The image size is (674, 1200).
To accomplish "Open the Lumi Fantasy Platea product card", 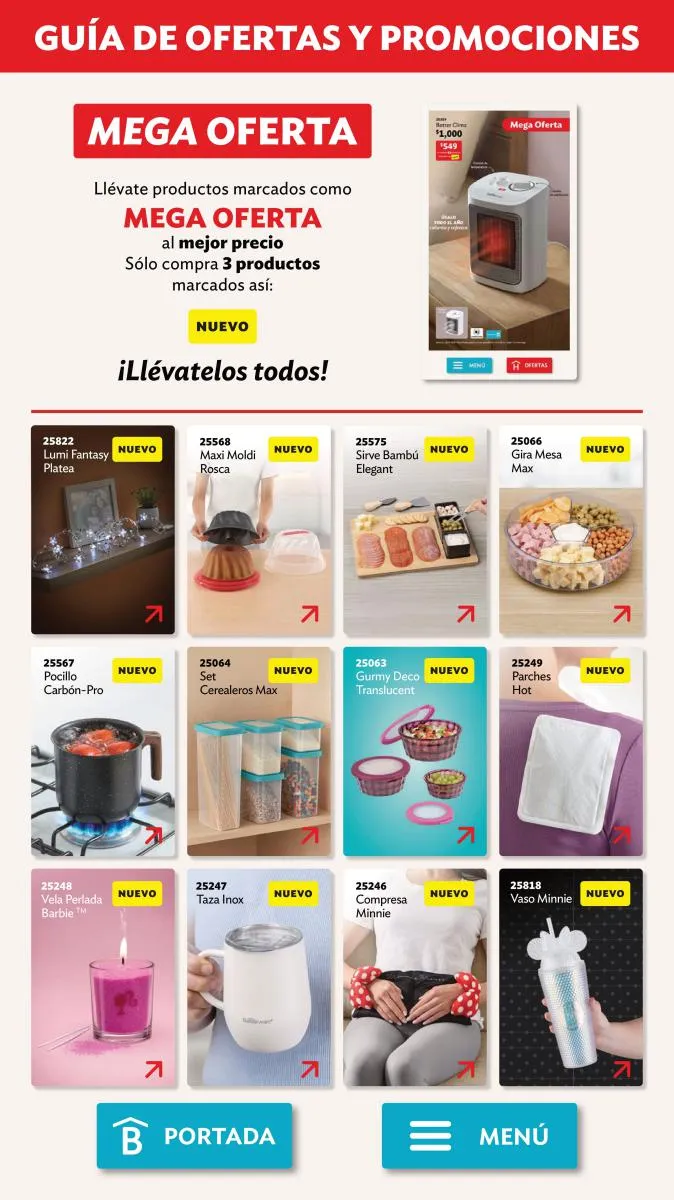I will click(x=103, y=530).
